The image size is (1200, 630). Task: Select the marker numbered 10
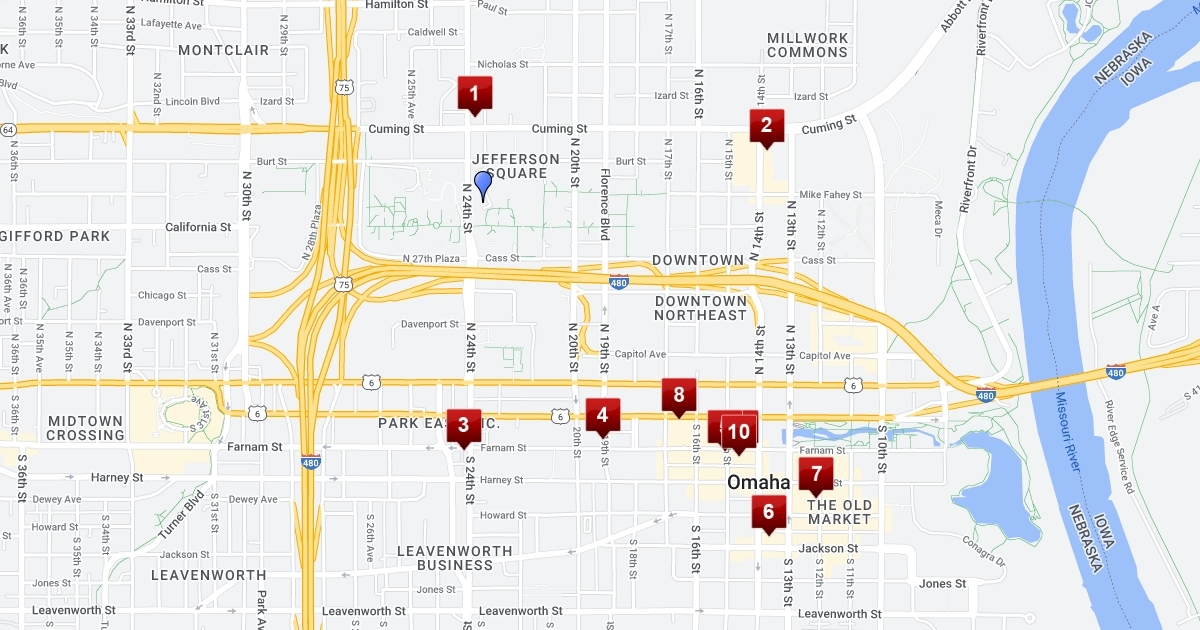(x=739, y=432)
